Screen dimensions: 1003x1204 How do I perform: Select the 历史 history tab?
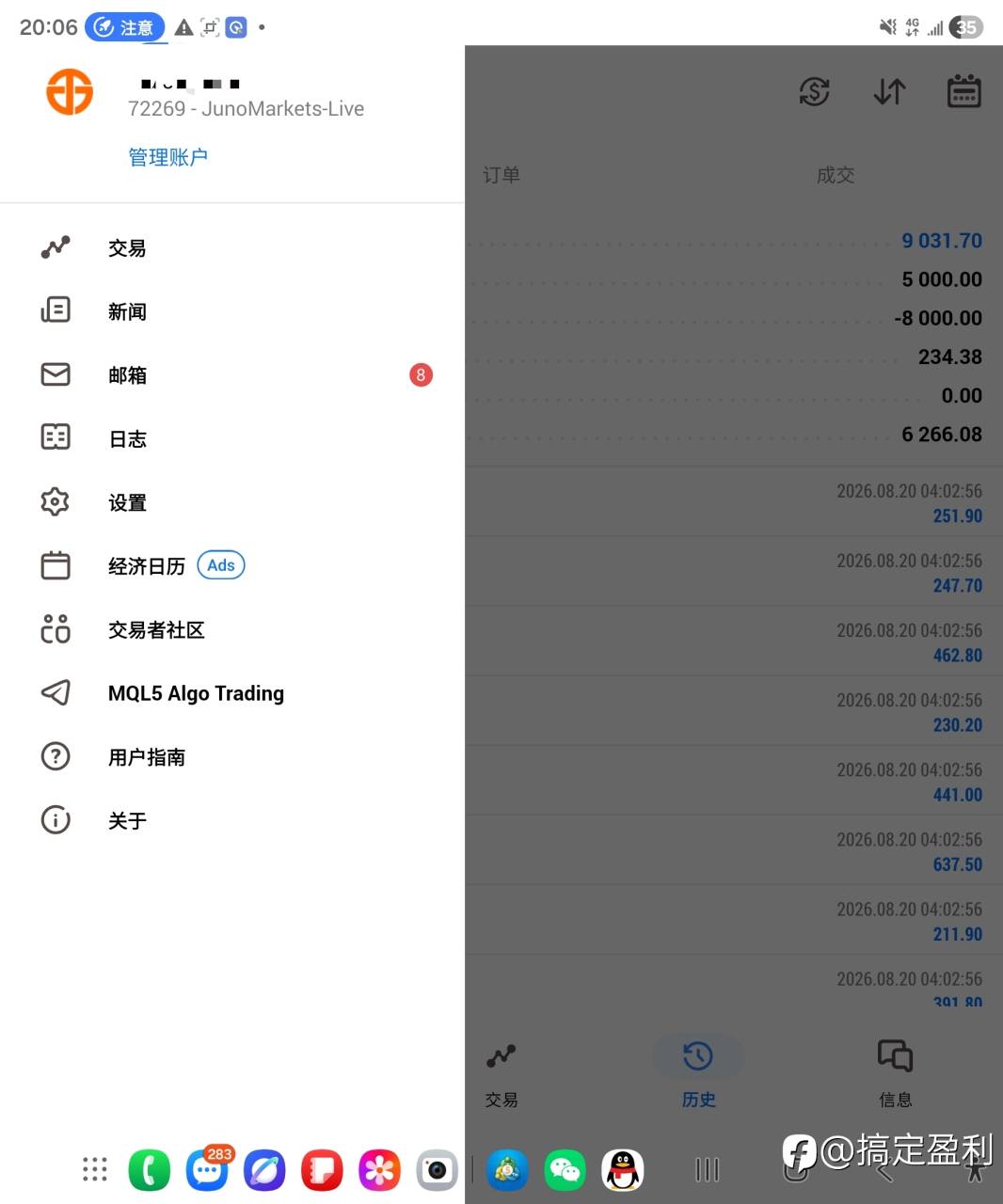[x=698, y=1072]
